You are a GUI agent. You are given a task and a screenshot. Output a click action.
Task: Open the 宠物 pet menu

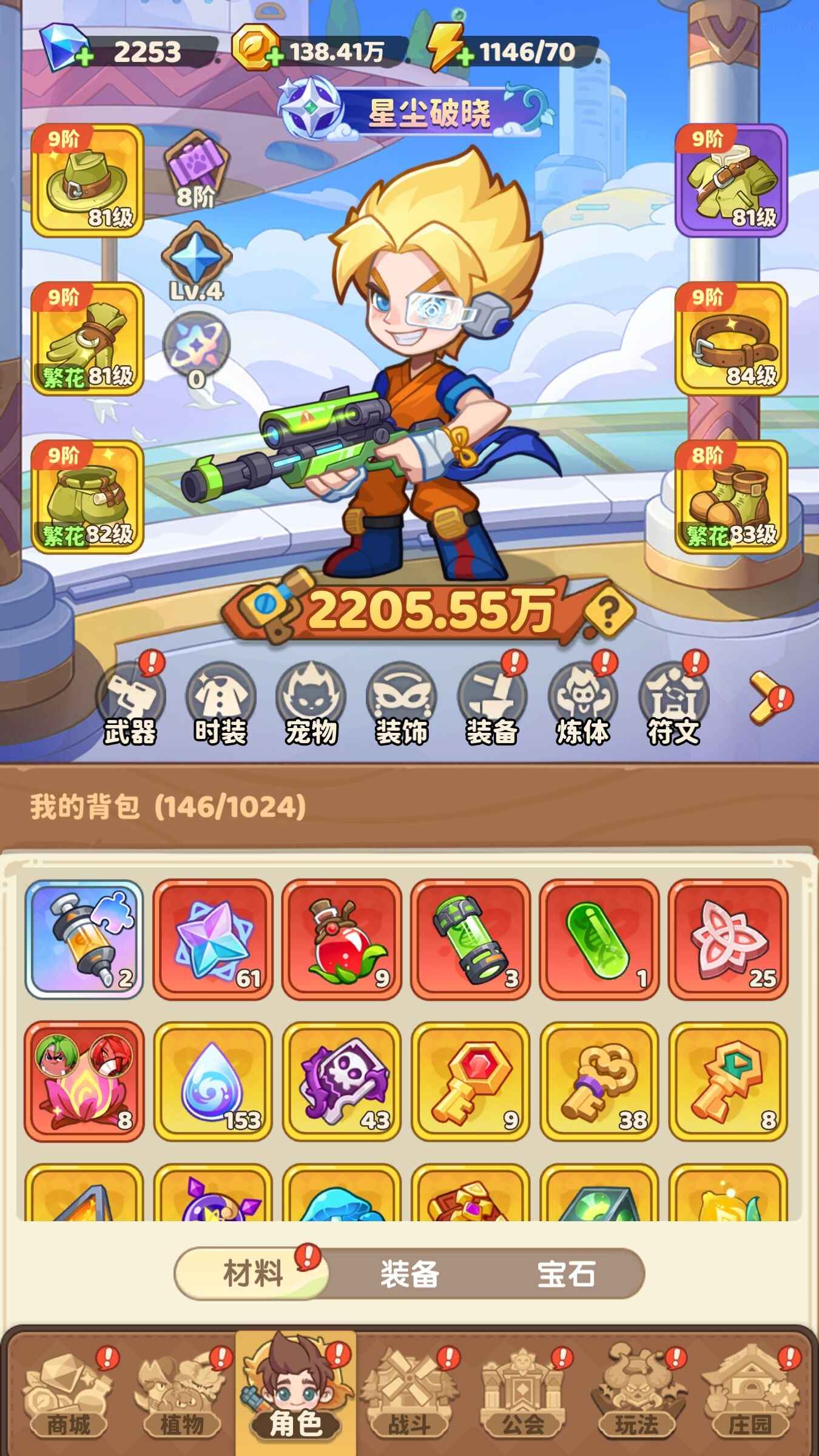(311, 704)
